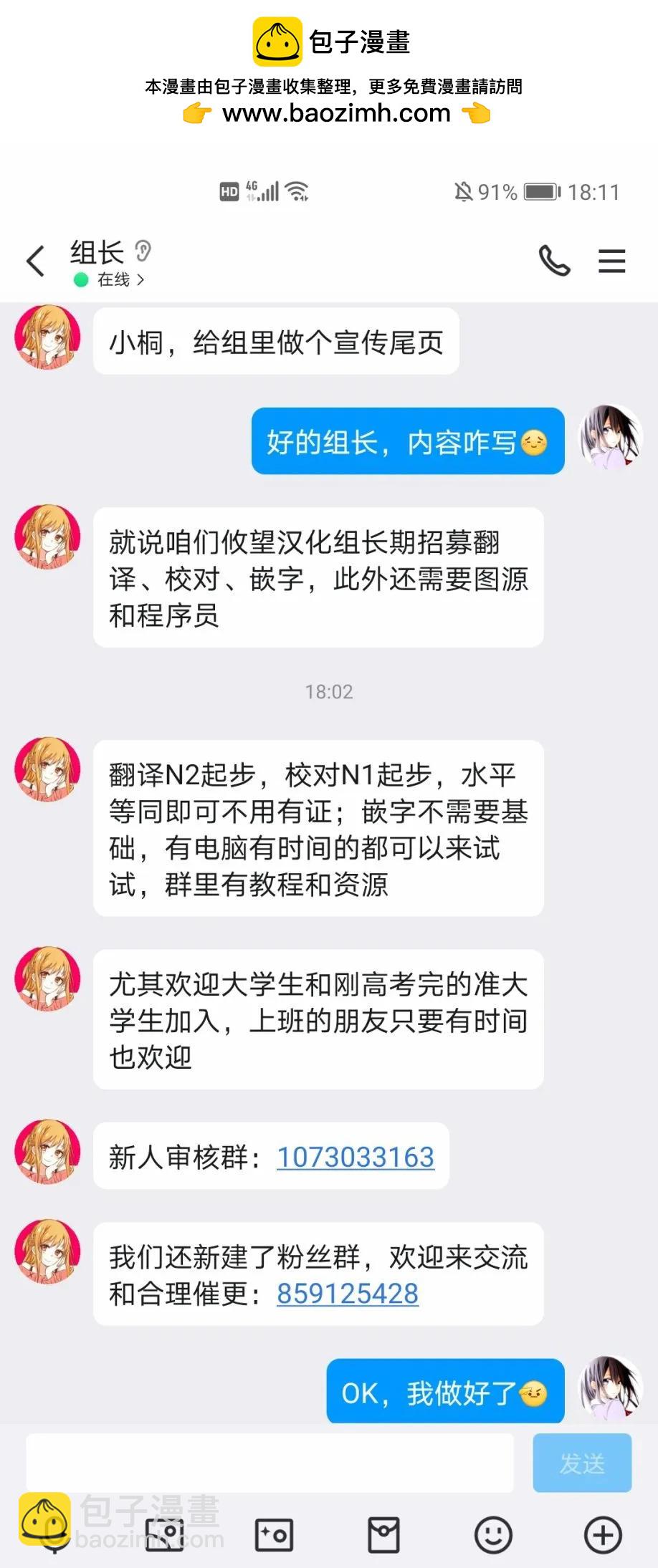The width and height of the screenshot is (658, 1568).
Task: Tap the ear icon beside 组长
Action: tap(145, 251)
